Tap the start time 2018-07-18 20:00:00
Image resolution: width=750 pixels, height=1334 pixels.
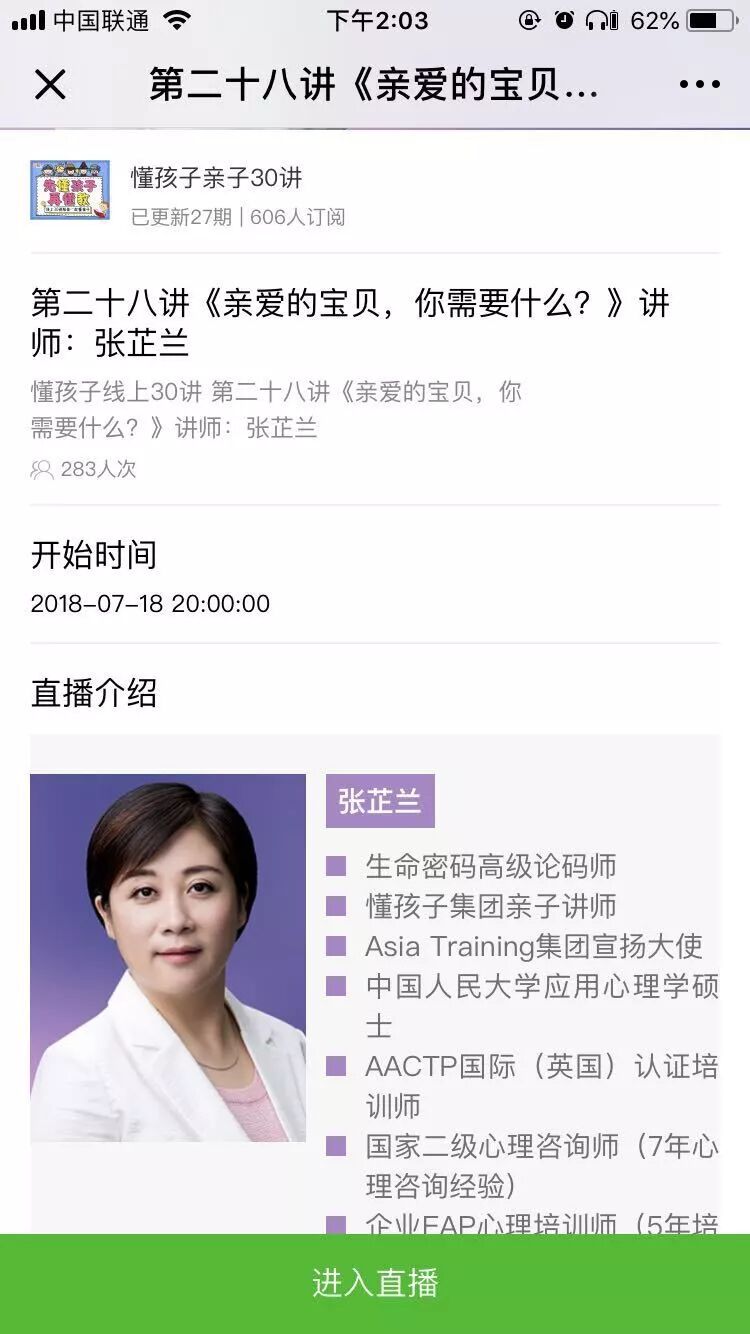pos(148,603)
